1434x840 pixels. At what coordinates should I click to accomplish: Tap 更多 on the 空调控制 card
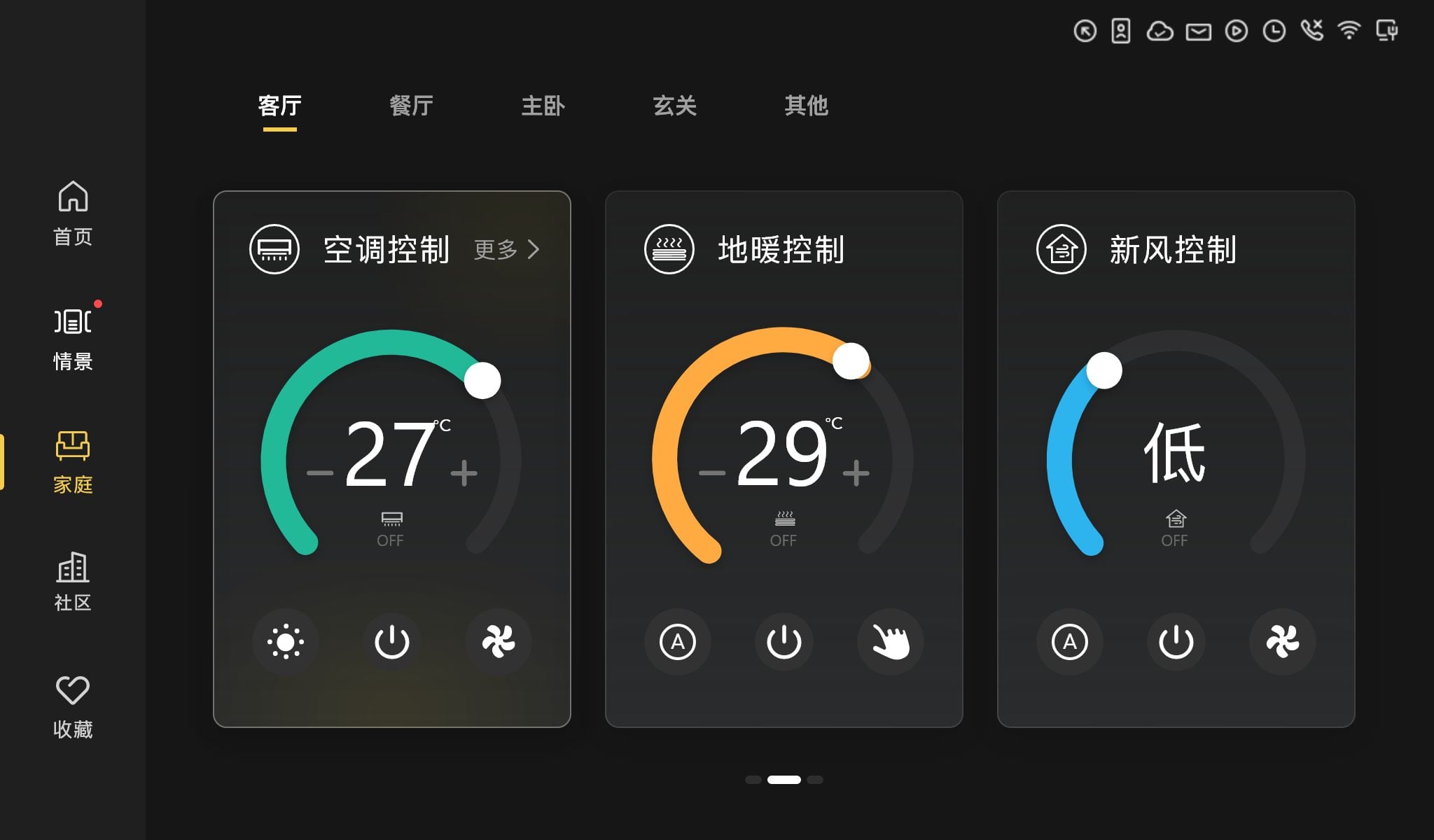coord(507,249)
